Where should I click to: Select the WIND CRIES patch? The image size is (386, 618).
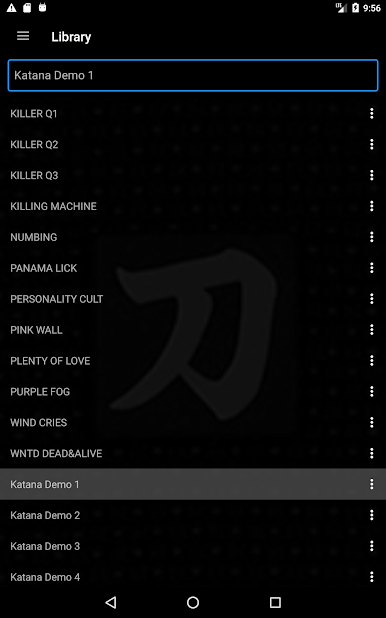click(x=193, y=423)
